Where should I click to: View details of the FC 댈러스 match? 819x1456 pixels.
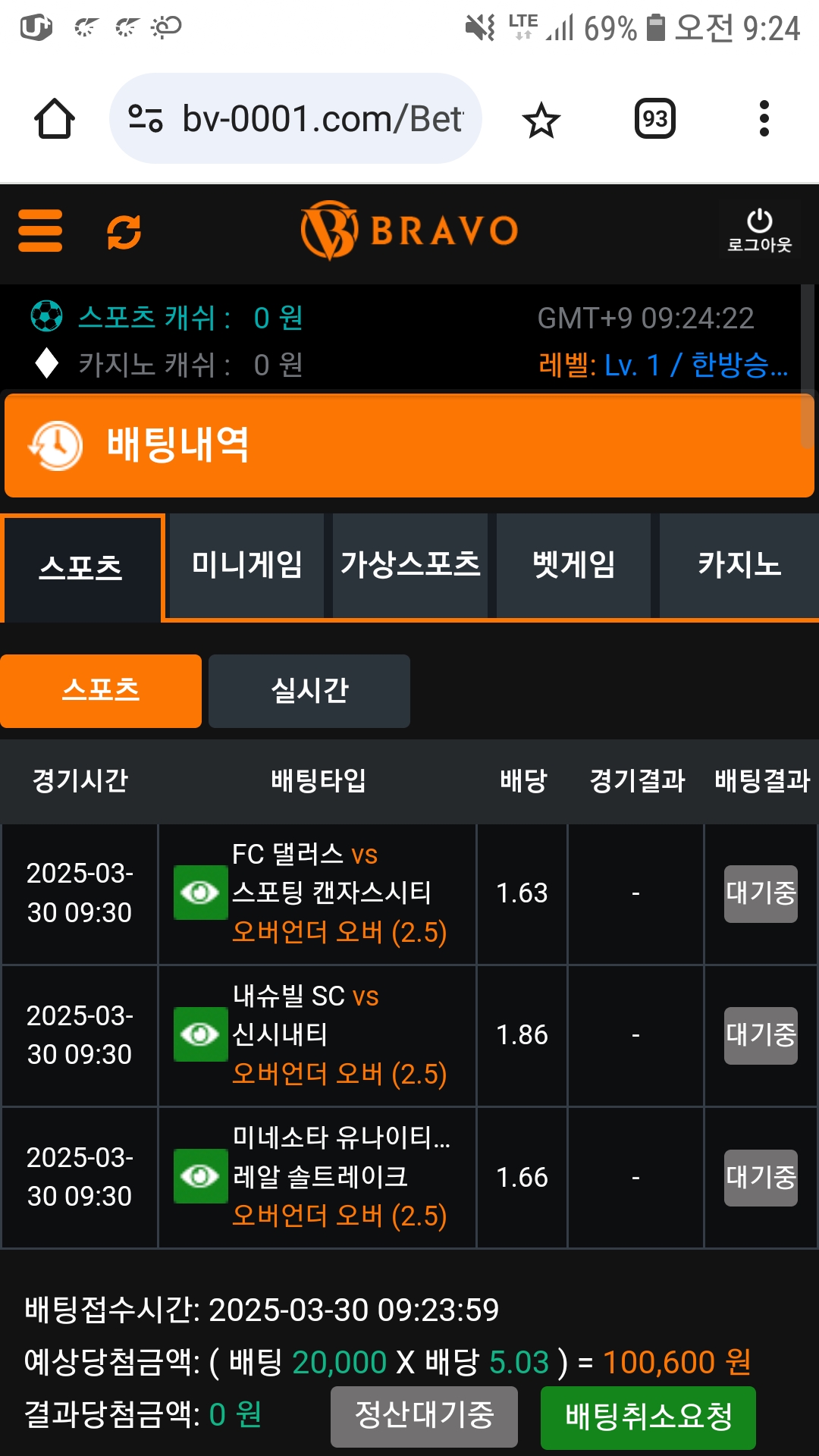pos(200,893)
